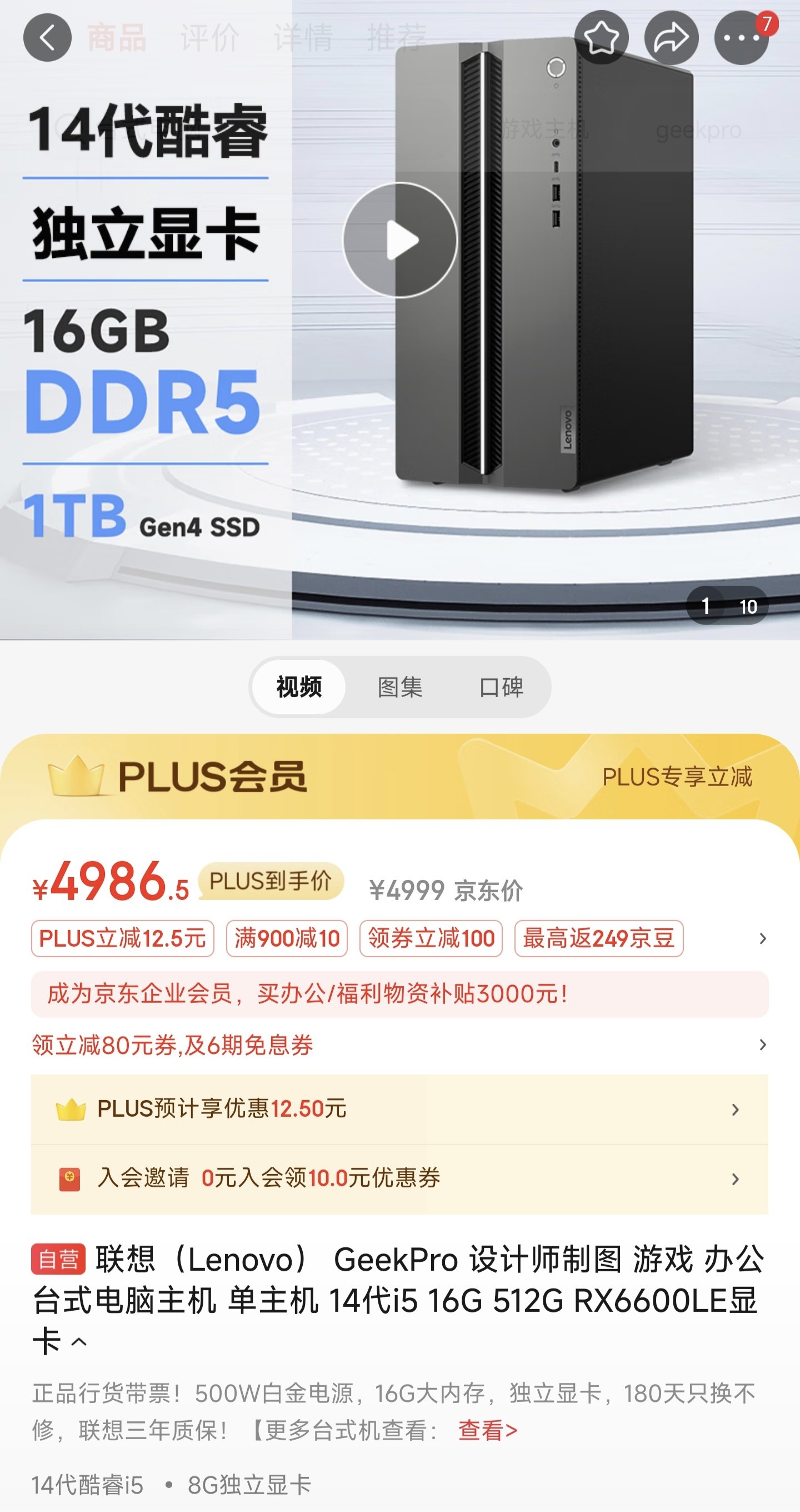800x1512 pixels.
Task: Tap the 领券立减100 coupon chip
Action: click(x=431, y=938)
